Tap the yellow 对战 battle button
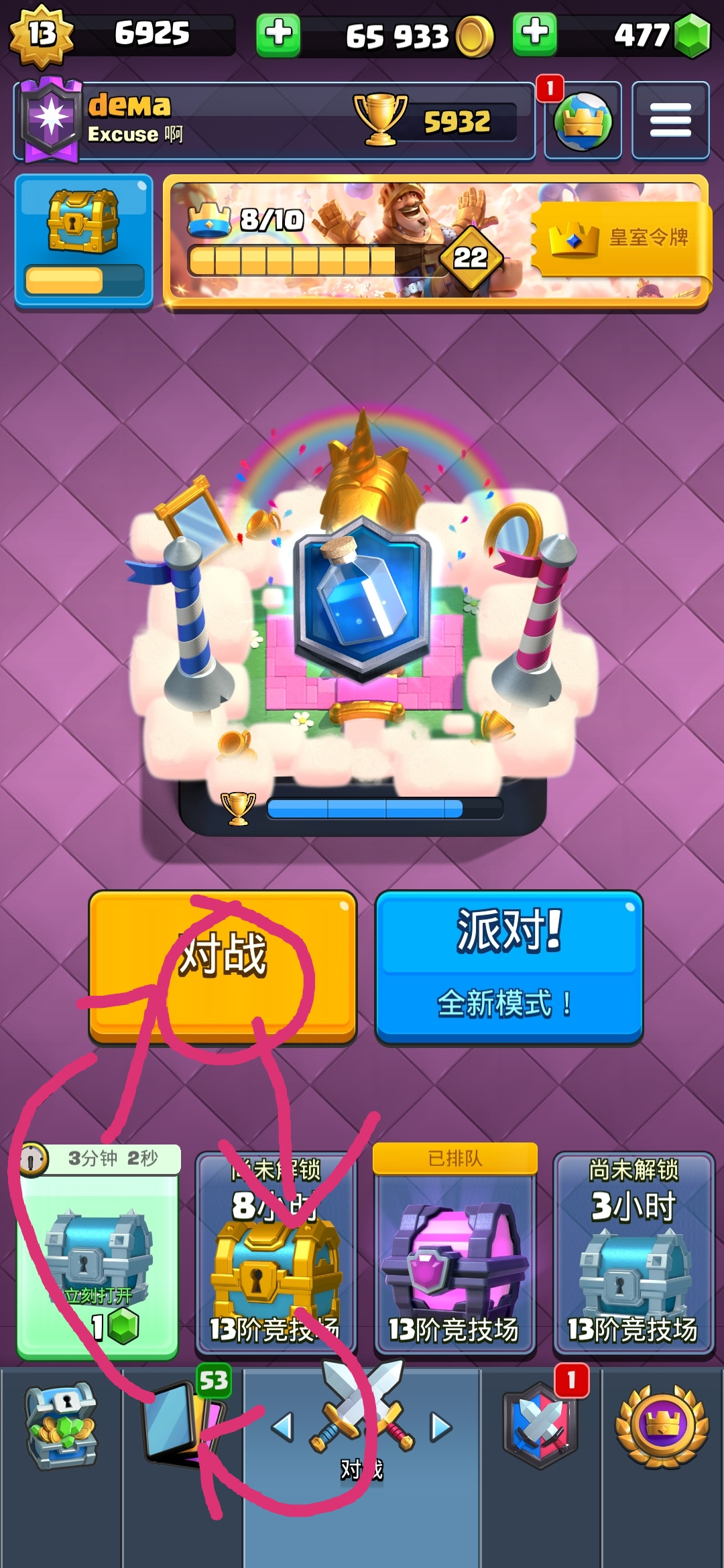 223,966
